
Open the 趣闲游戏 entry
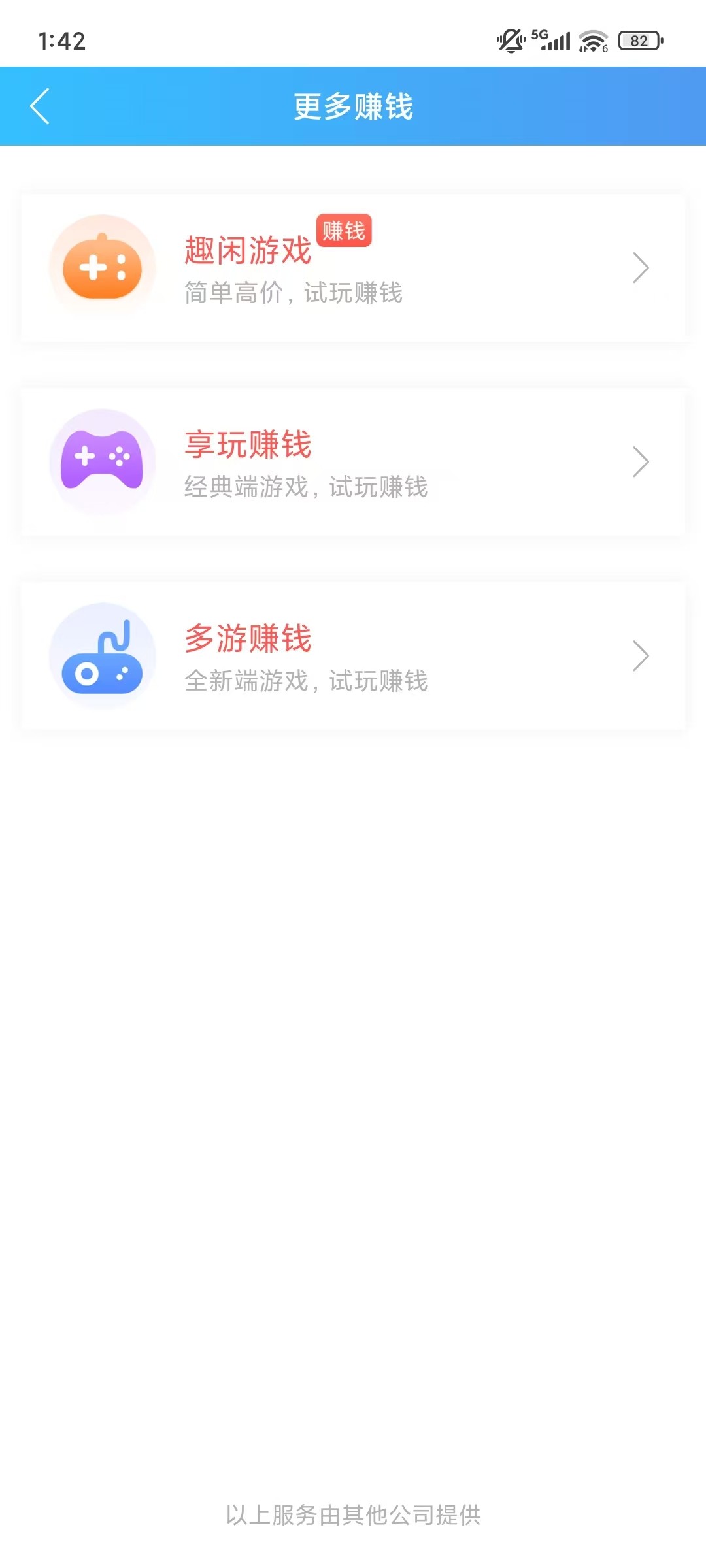pos(353,267)
